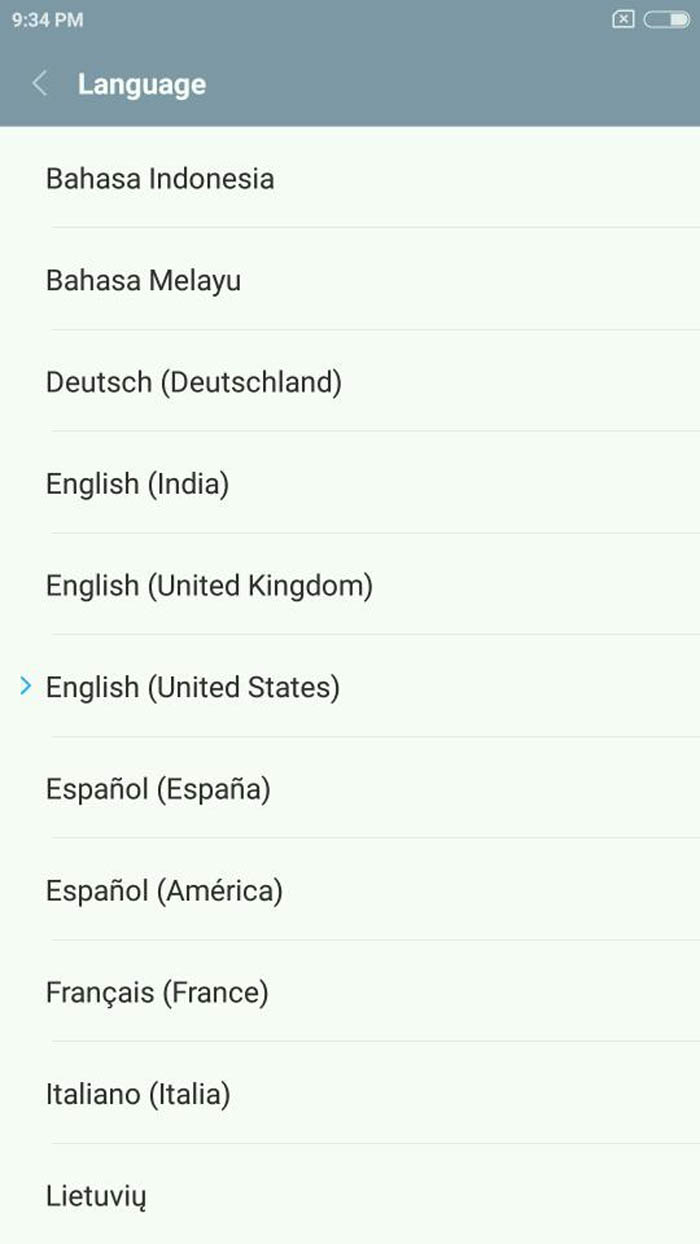Choose Bahasa Melayu
Screen dimensions: 700x1244
pos(144,281)
